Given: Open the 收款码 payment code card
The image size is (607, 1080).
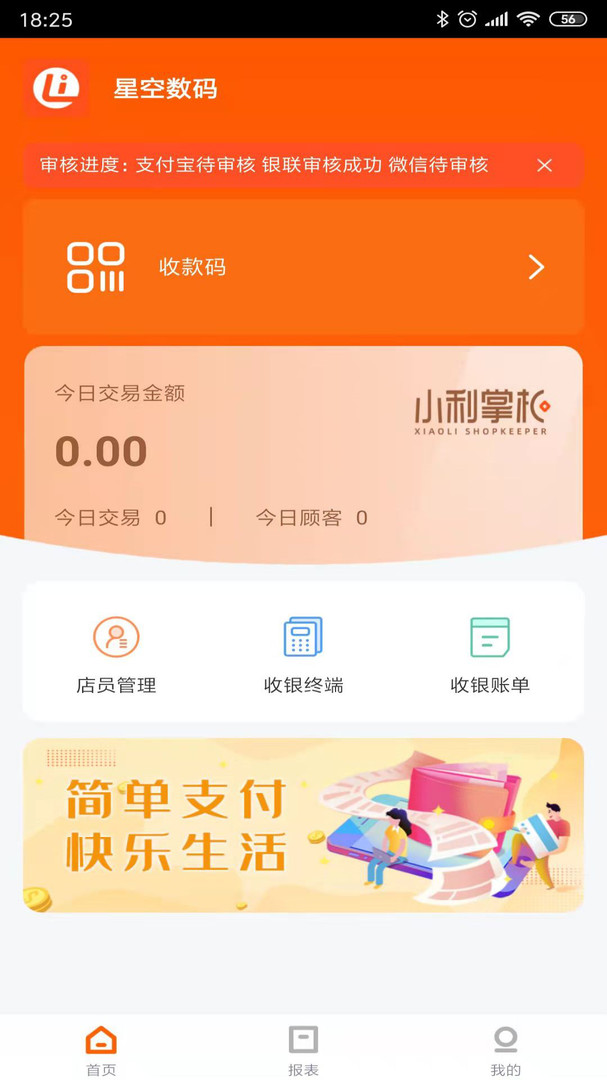Looking at the screenshot, I should point(303,267).
